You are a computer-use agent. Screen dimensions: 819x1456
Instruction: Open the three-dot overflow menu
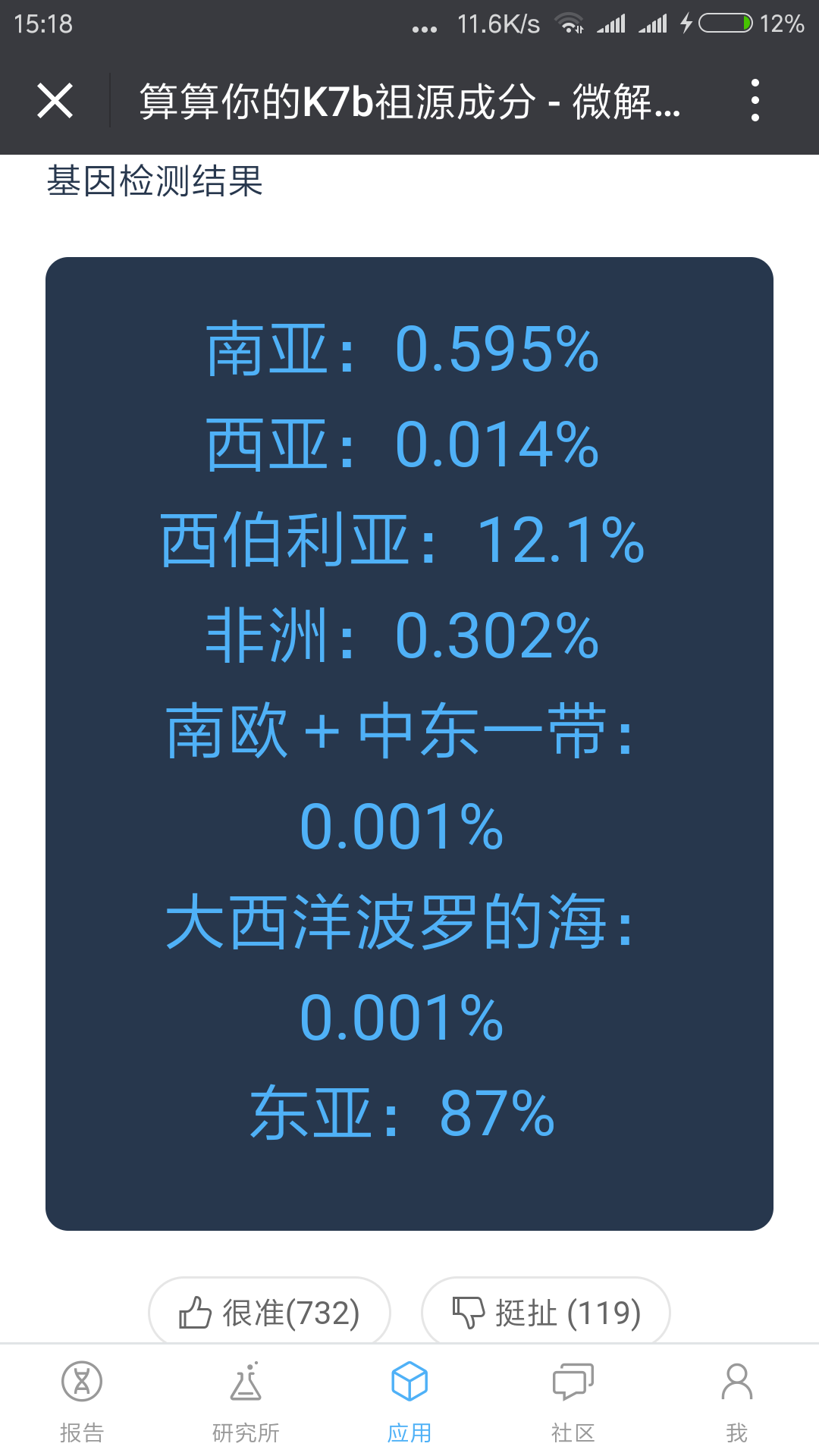(755, 100)
